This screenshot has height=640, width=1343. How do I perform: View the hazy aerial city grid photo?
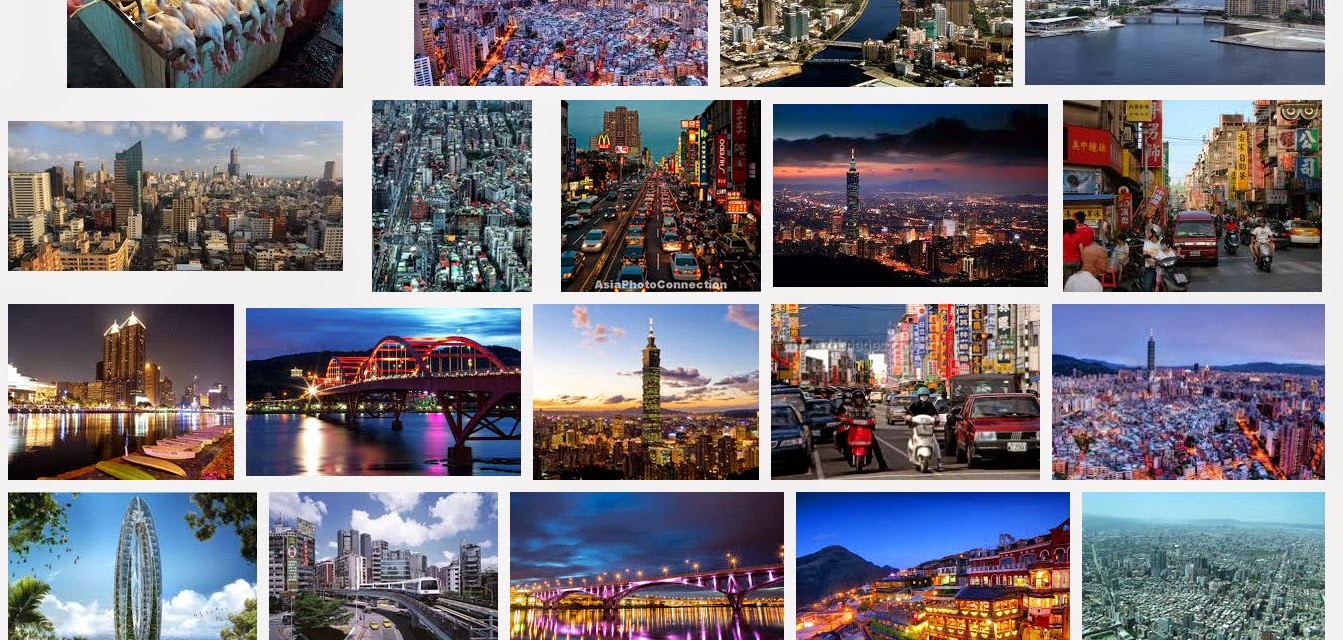click(x=1203, y=566)
